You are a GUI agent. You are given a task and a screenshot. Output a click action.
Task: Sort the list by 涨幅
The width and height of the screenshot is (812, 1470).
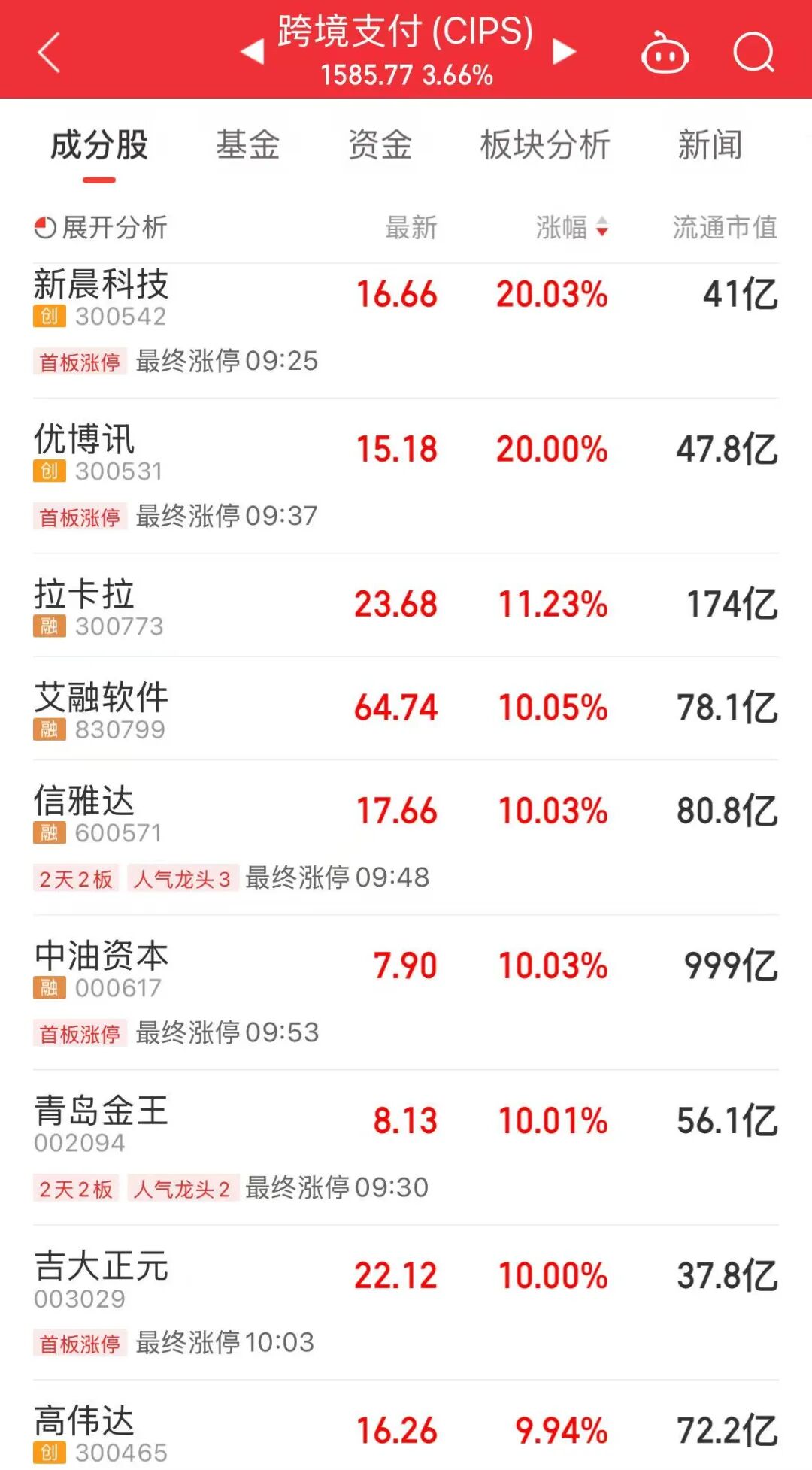click(571, 227)
